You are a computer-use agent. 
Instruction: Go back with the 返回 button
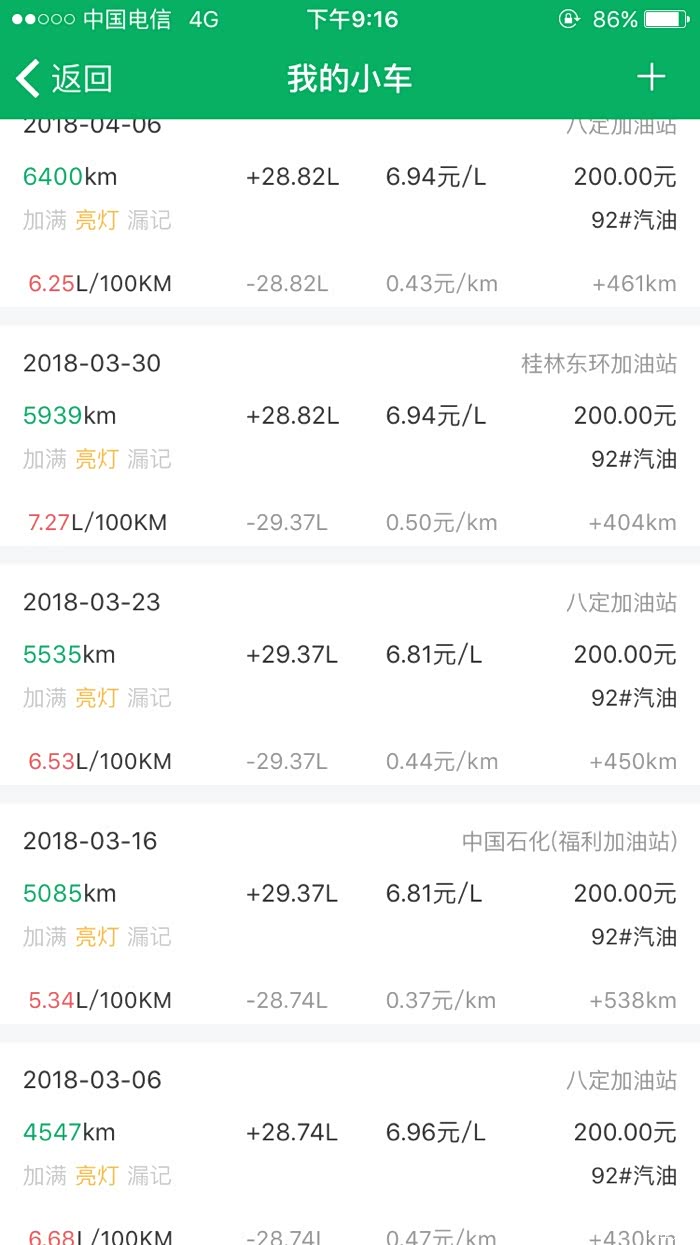(65, 78)
